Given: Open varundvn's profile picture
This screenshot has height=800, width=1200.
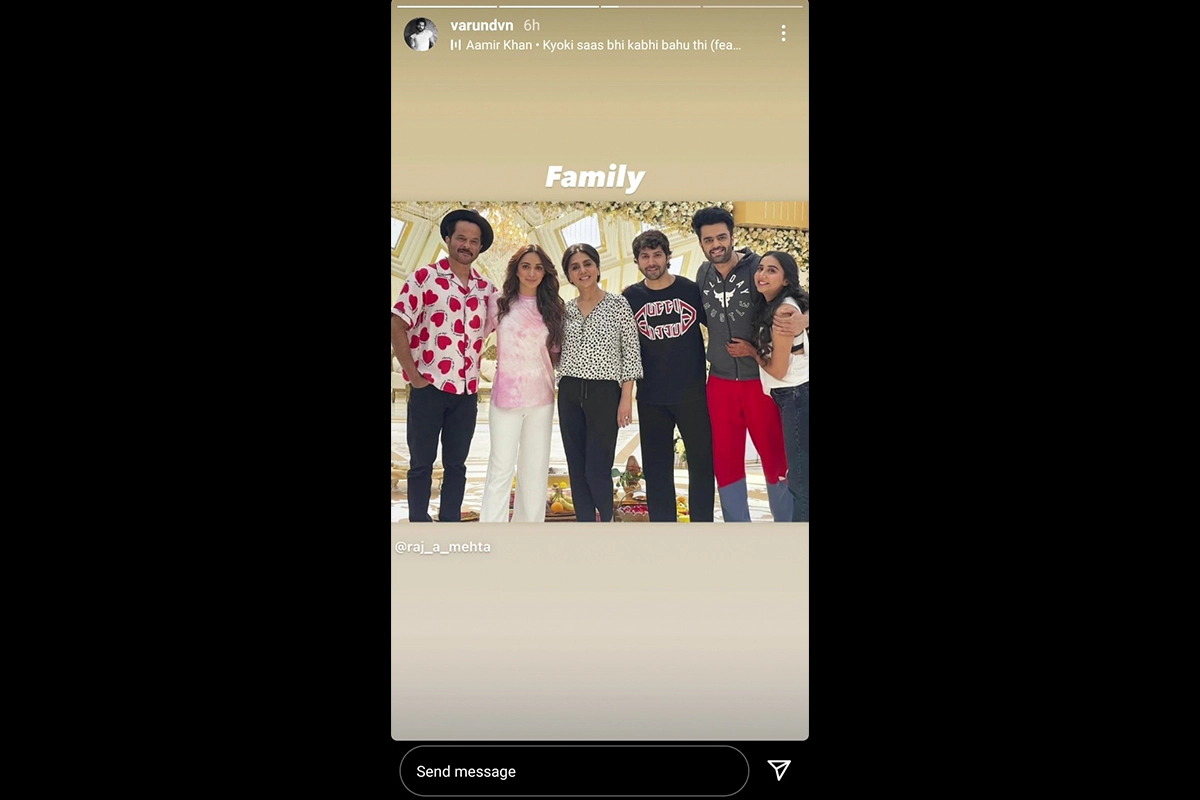Looking at the screenshot, I should tap(421, 34).
